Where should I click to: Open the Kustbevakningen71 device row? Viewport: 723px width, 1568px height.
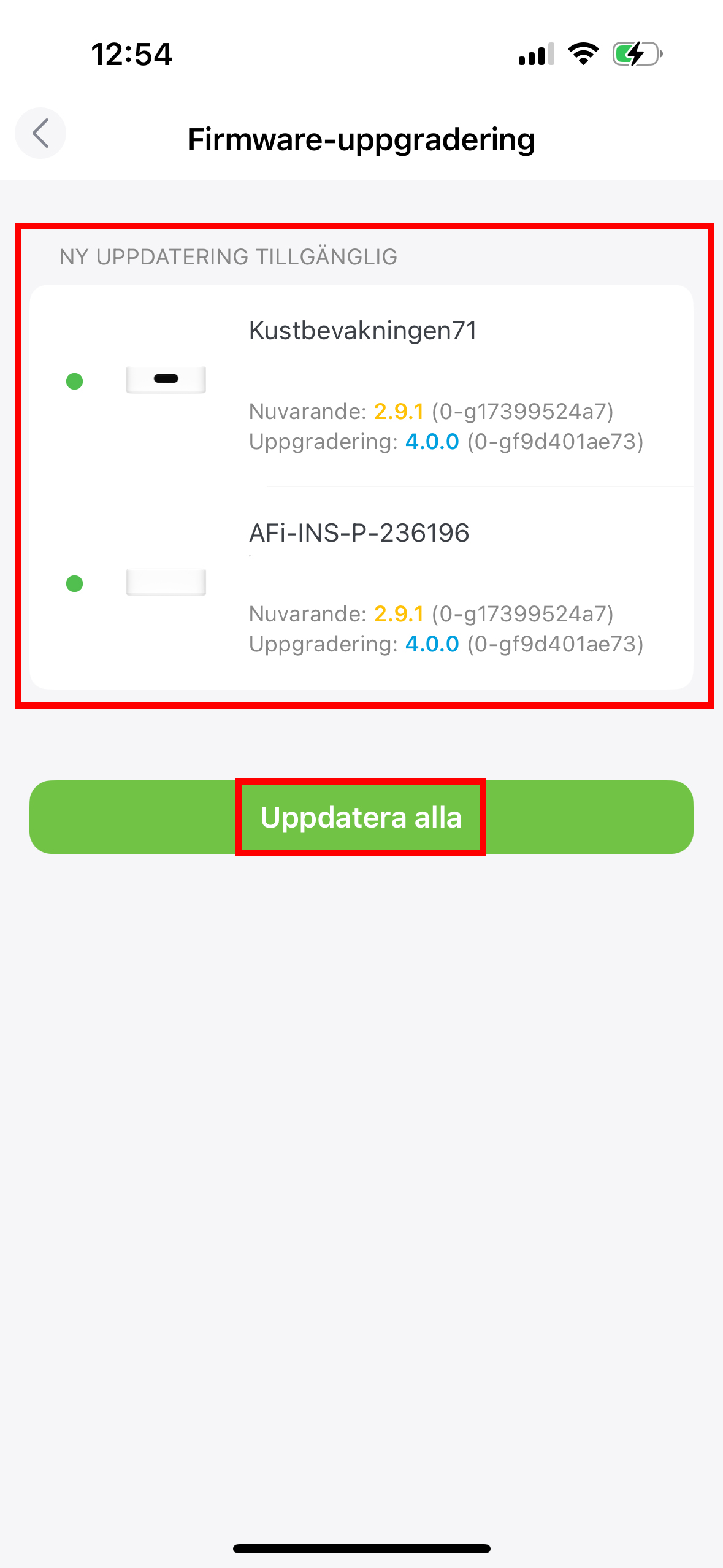361,386
